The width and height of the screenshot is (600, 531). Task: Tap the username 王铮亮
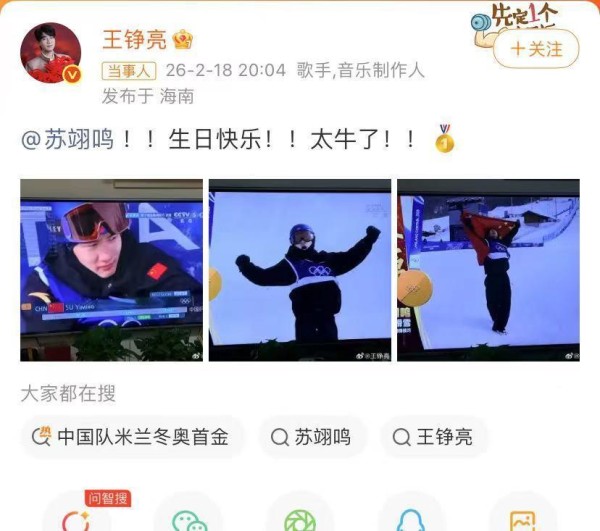pyautogui.click(x=134, y=40)
